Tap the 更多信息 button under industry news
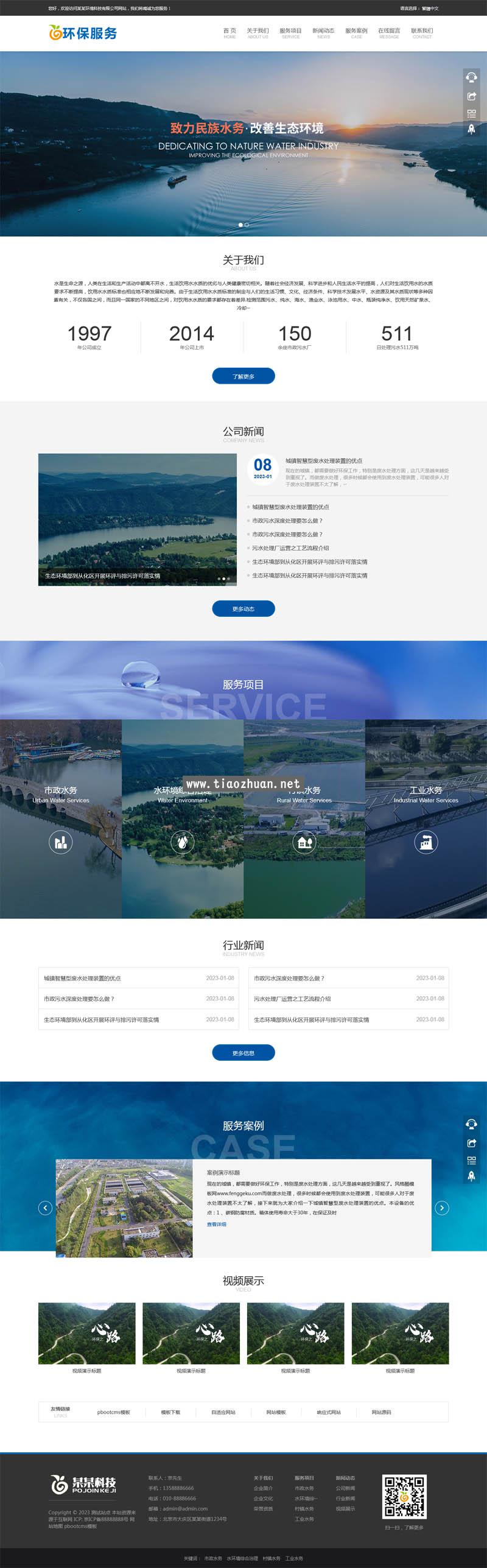Viewport: 487px width, 1568px height. (x=243, y=1053)
